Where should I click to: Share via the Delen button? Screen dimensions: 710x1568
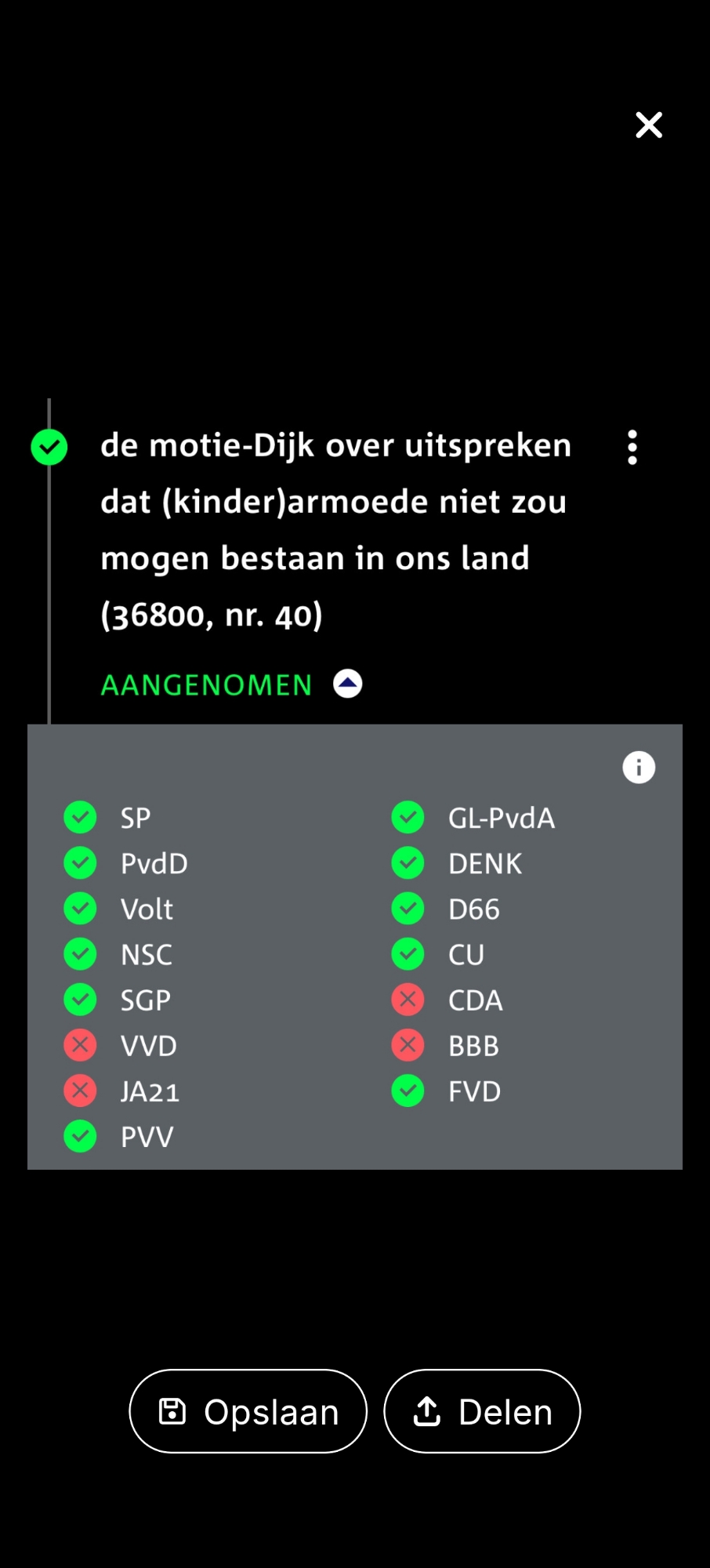(x=482, y=1411)
